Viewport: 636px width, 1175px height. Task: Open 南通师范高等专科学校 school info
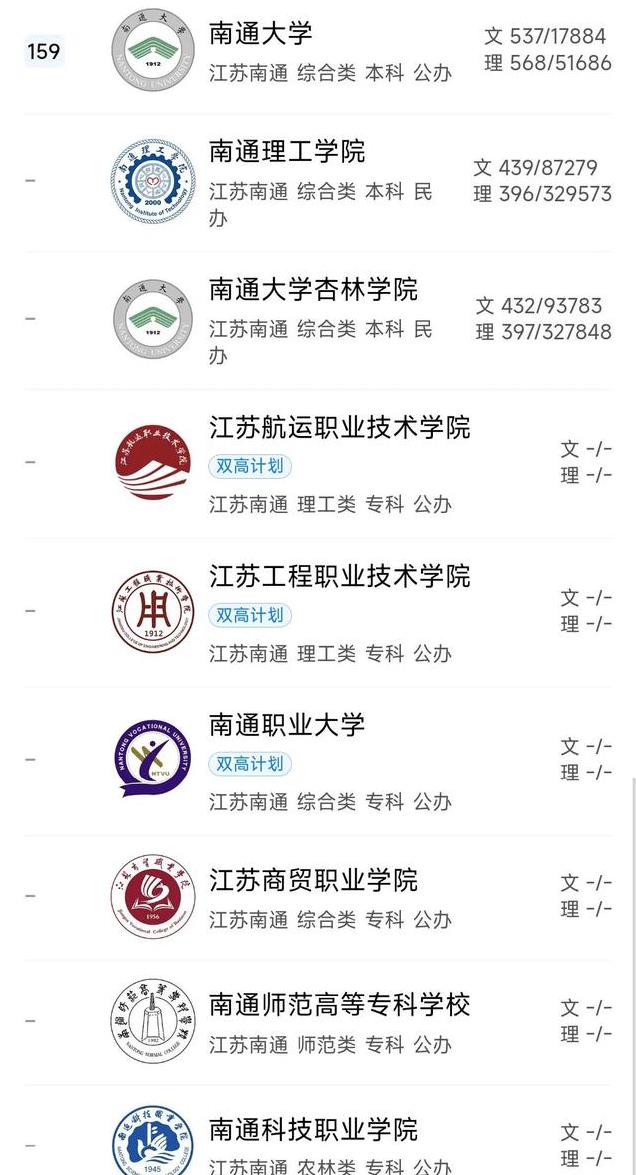[339, 1005]
